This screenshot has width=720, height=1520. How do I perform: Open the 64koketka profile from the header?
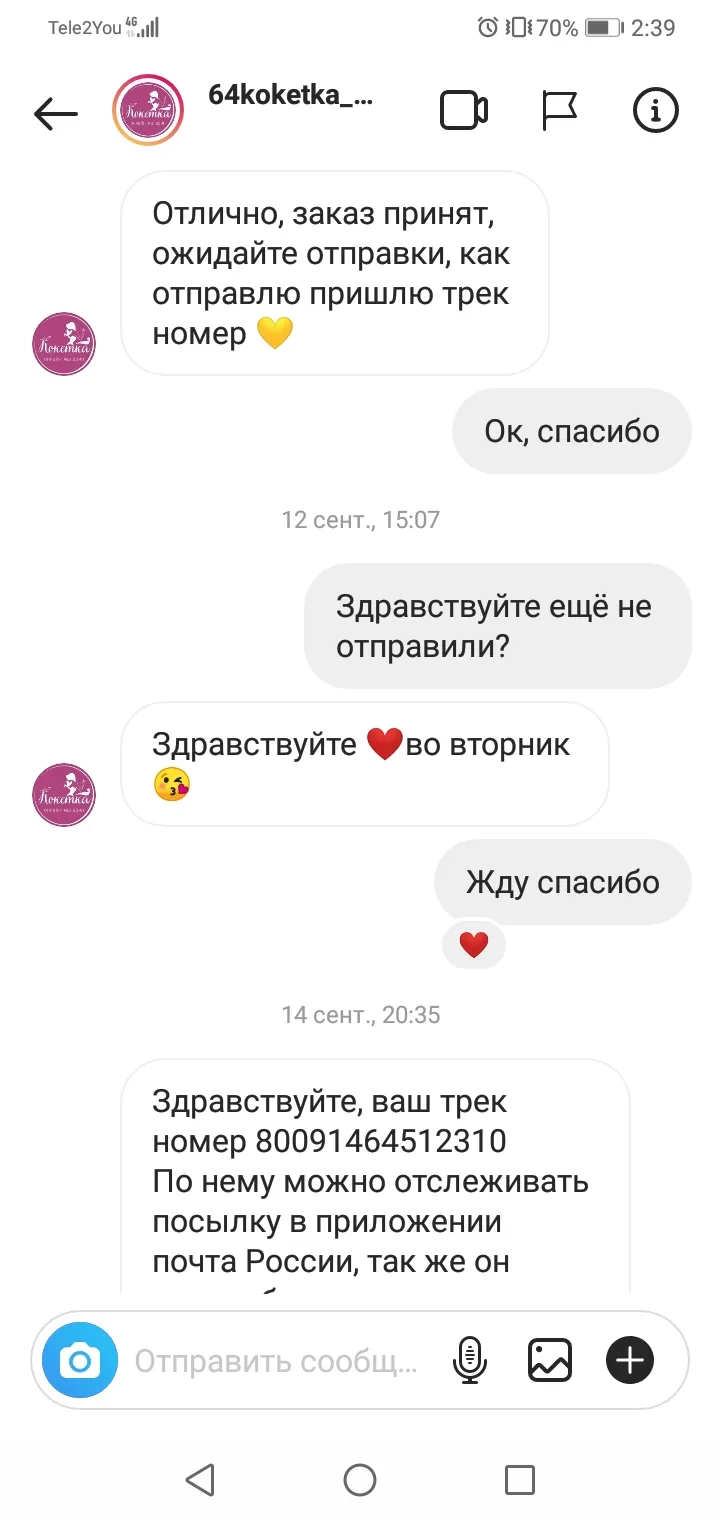point(290,96)
